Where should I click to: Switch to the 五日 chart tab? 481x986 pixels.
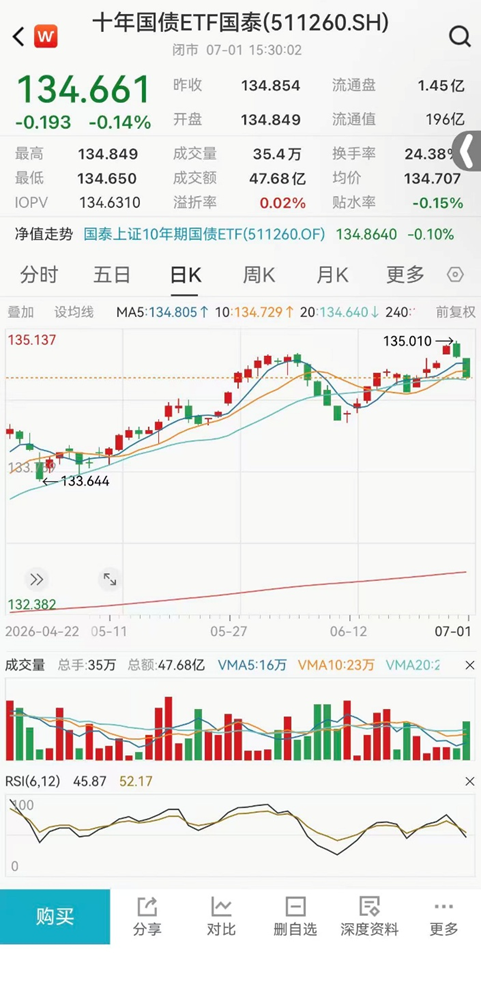pos(112,275)
